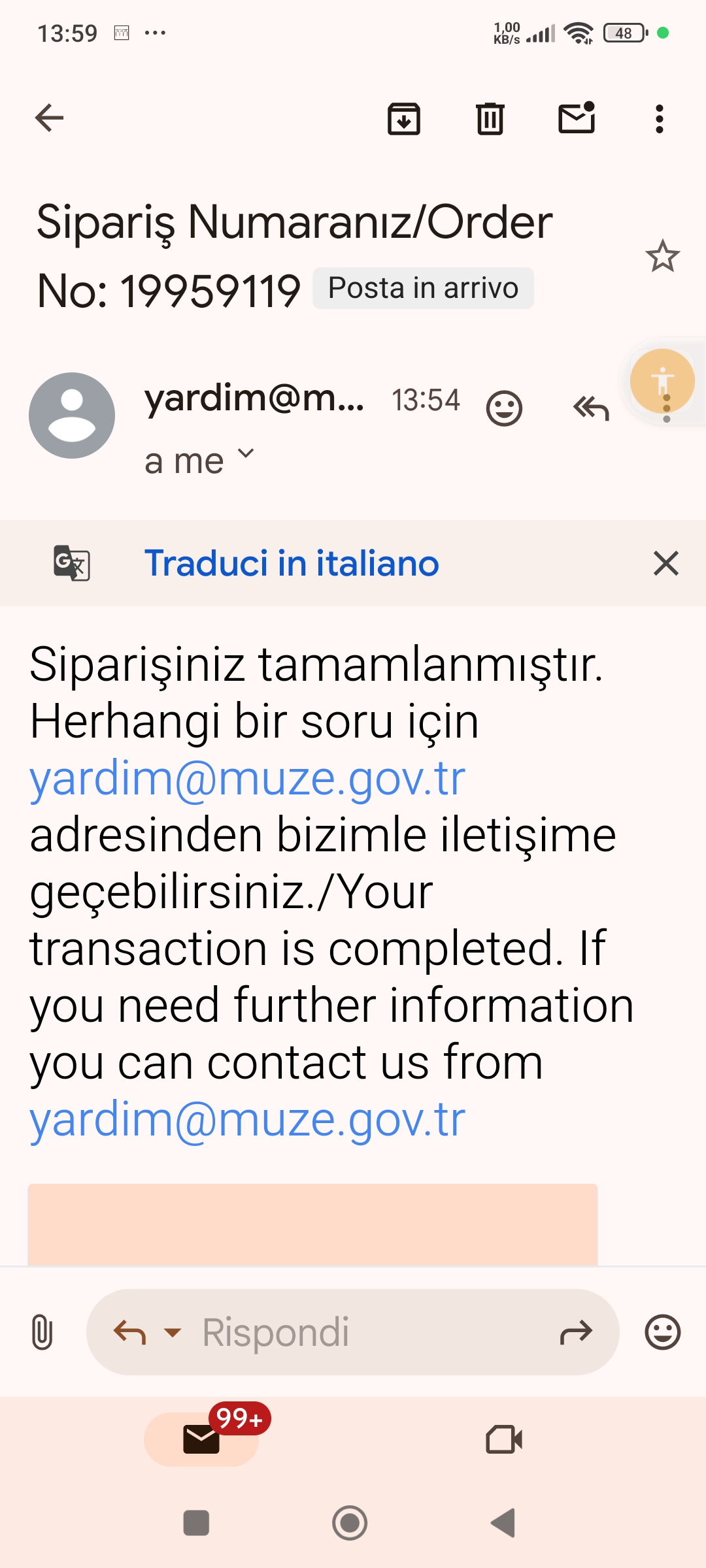View sender profile avatar
This screenshot has height=1568, width=706.
[x=72, y=416]
